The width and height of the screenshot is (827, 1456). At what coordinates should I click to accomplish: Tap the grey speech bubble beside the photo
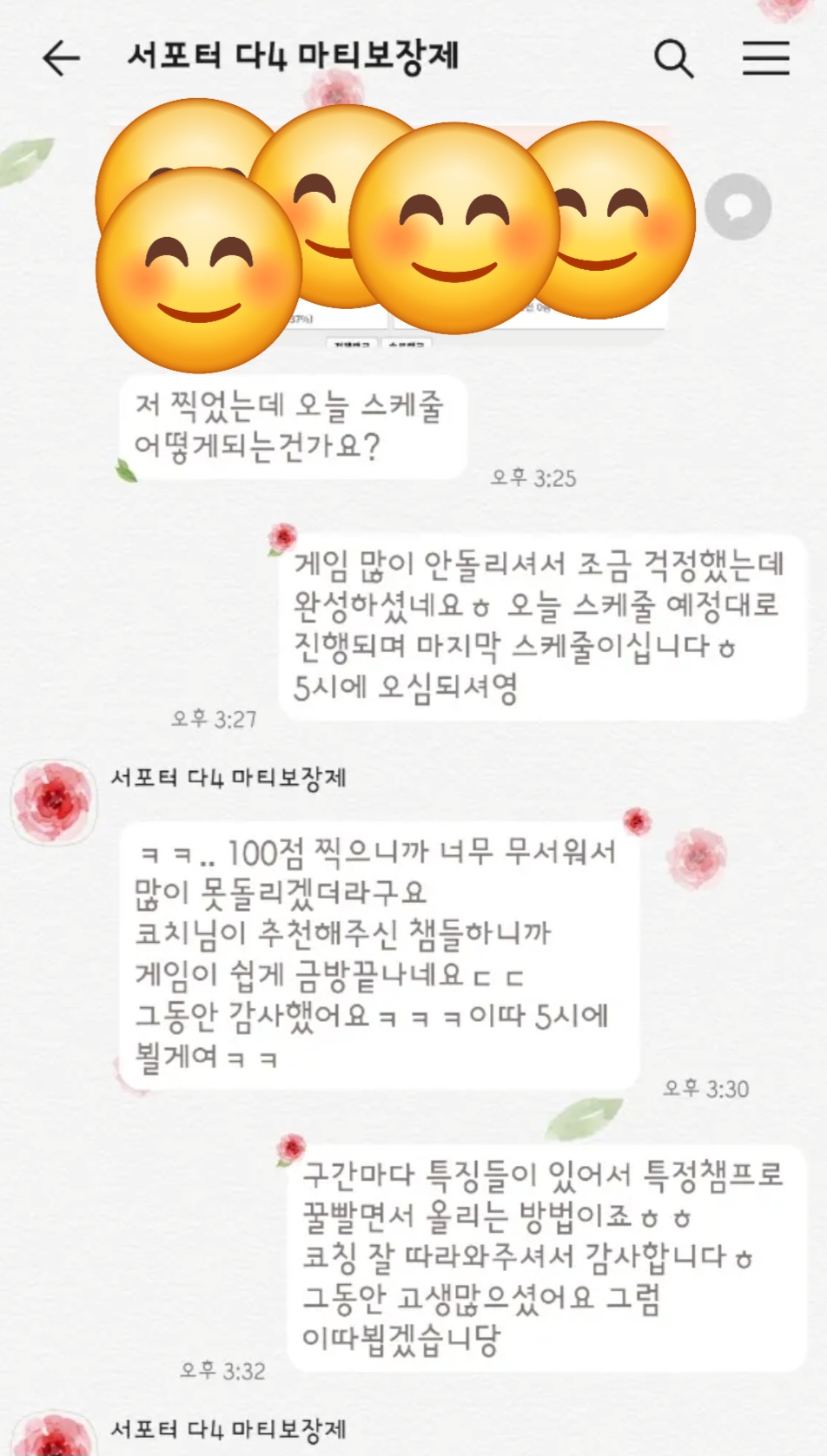click(738, 207)
